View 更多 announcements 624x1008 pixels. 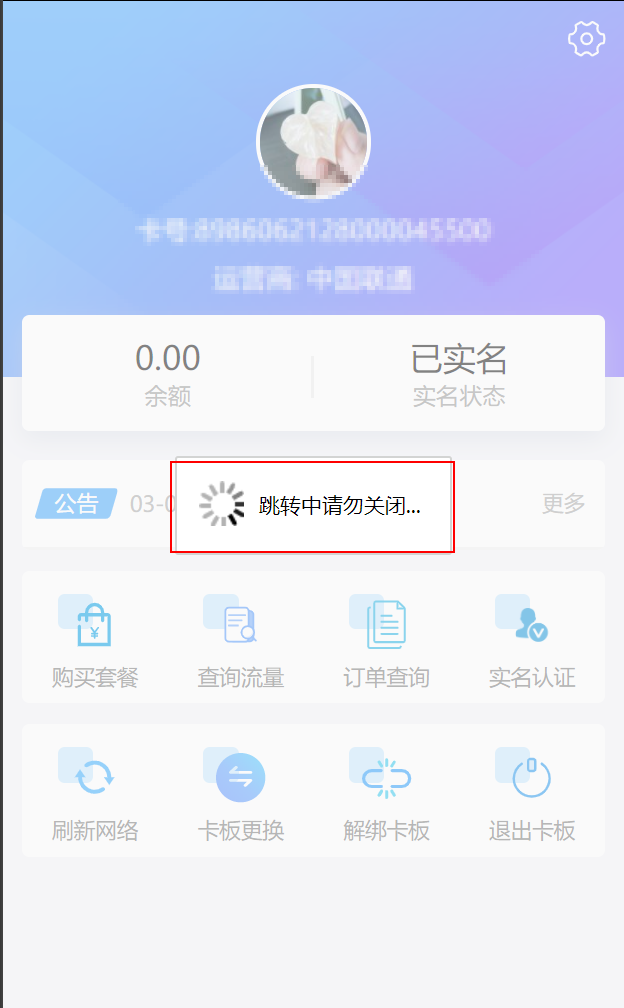(x=563, y=504)
